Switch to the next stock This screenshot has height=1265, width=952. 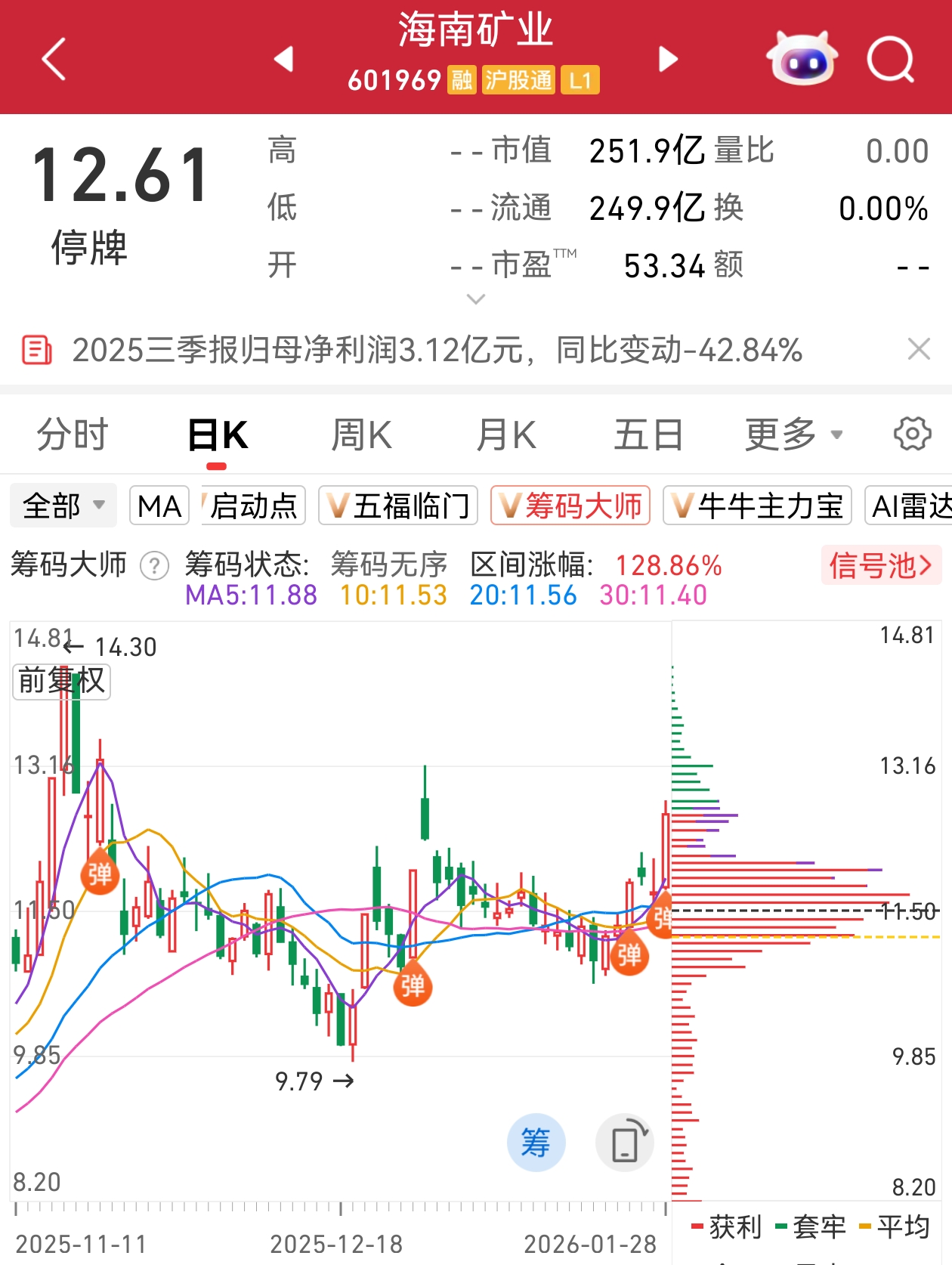tap(668, 59)
